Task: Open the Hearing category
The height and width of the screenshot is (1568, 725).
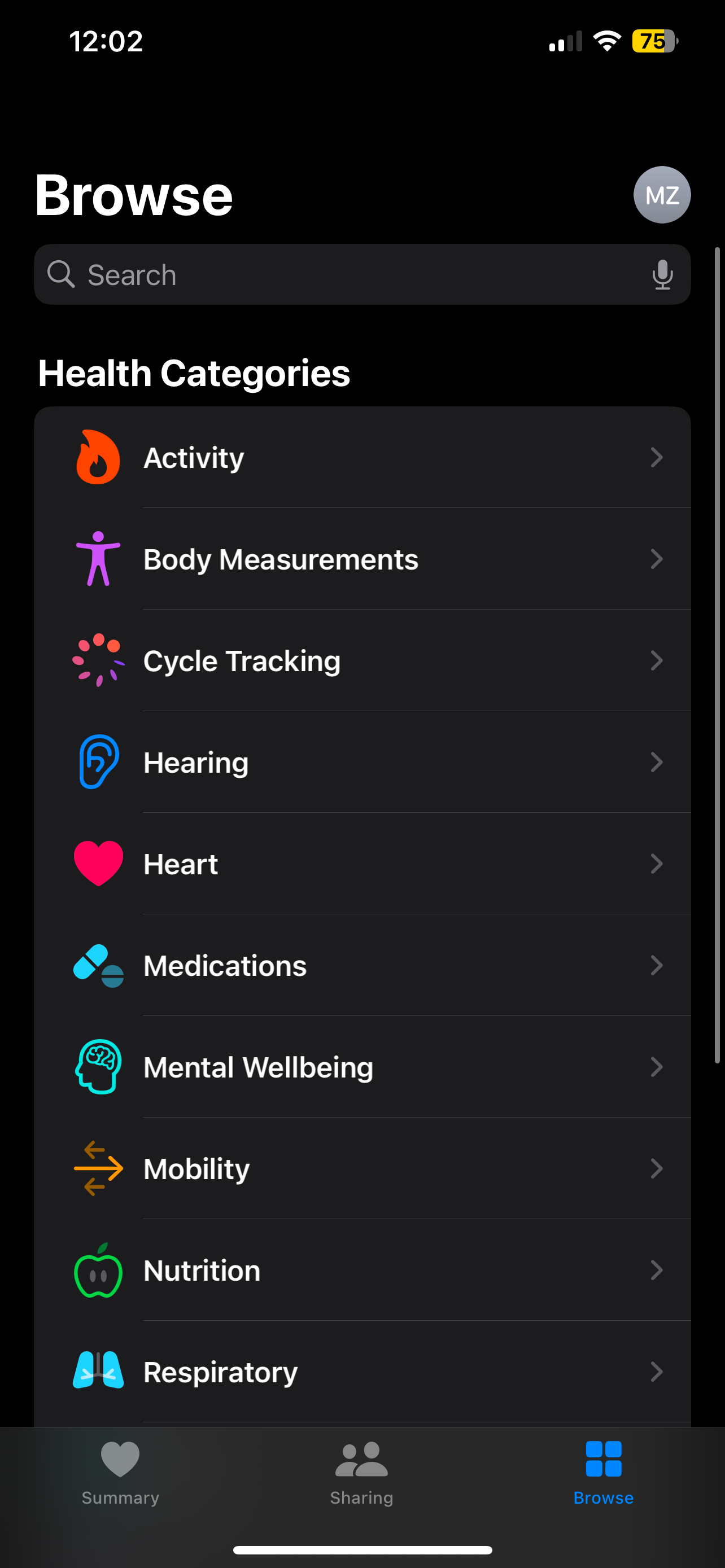Action: [x=362, y=762]
